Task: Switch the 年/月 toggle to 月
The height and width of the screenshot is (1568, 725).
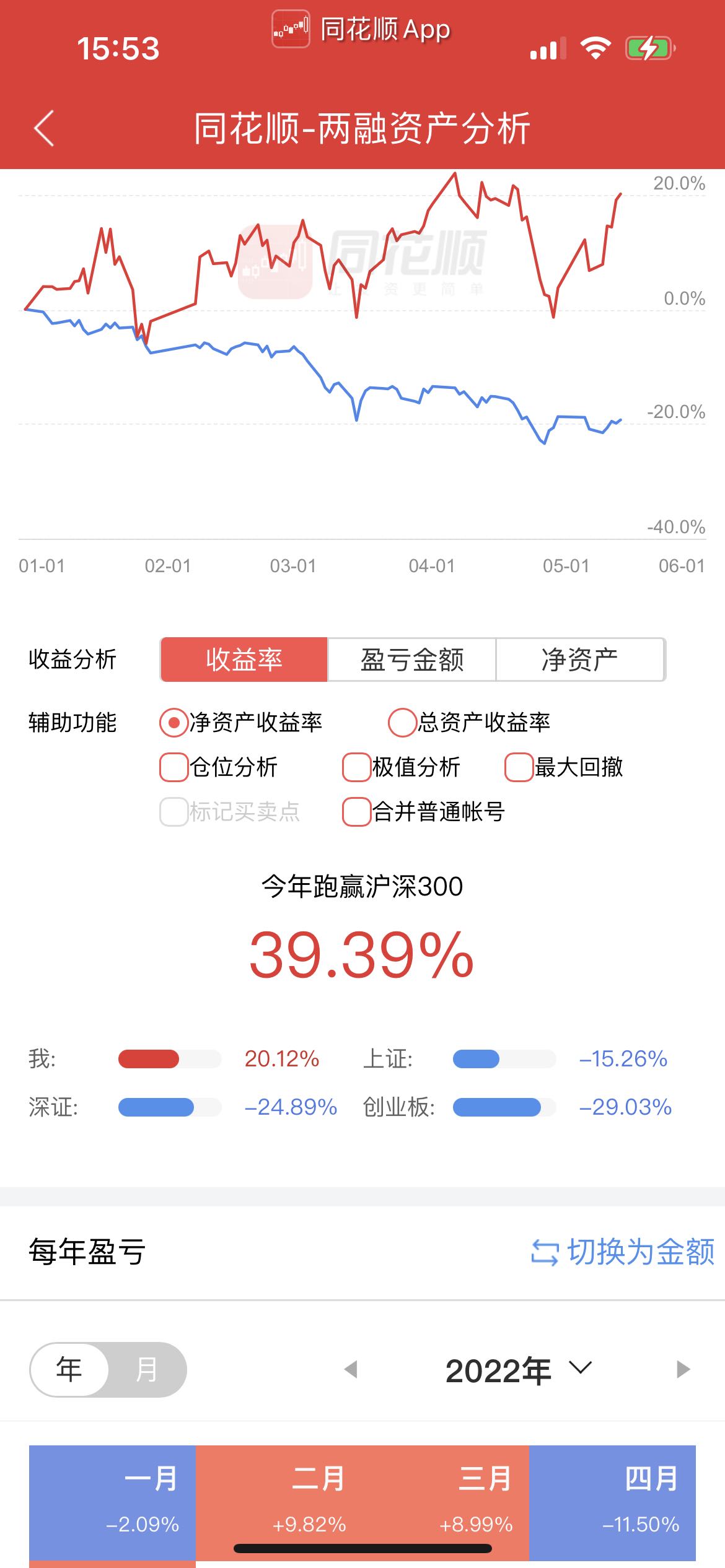Action: pyautogui.click(x=147, y=1369)
